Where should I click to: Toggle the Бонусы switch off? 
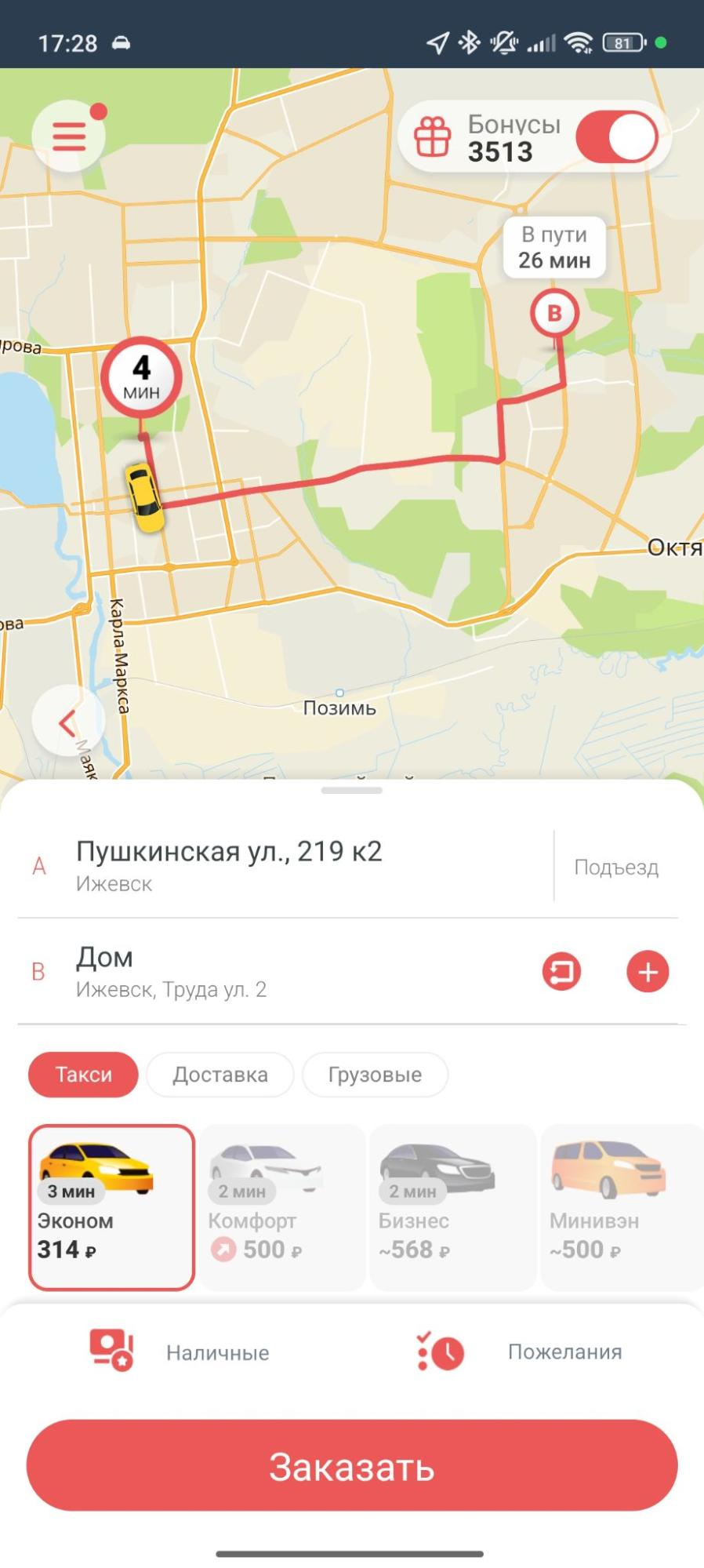619,137
